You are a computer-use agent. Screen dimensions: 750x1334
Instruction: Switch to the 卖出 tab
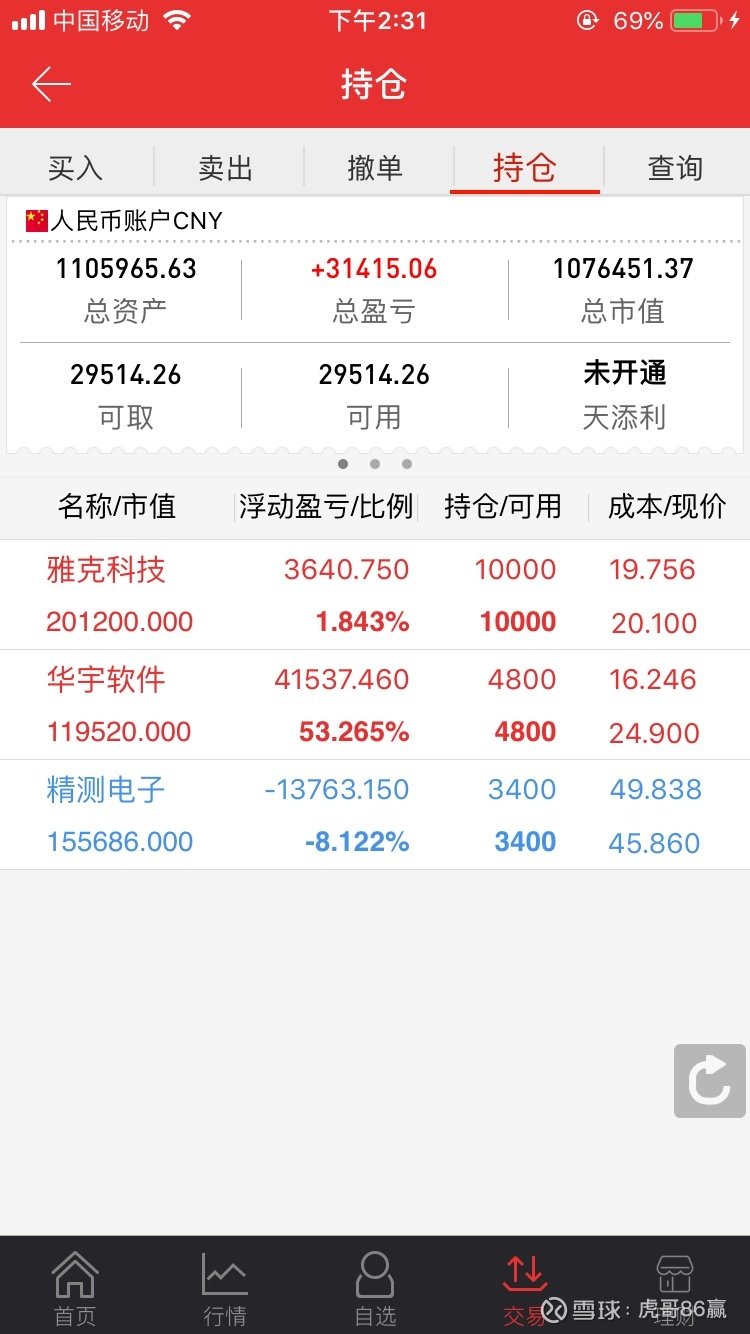coord(226,167)
